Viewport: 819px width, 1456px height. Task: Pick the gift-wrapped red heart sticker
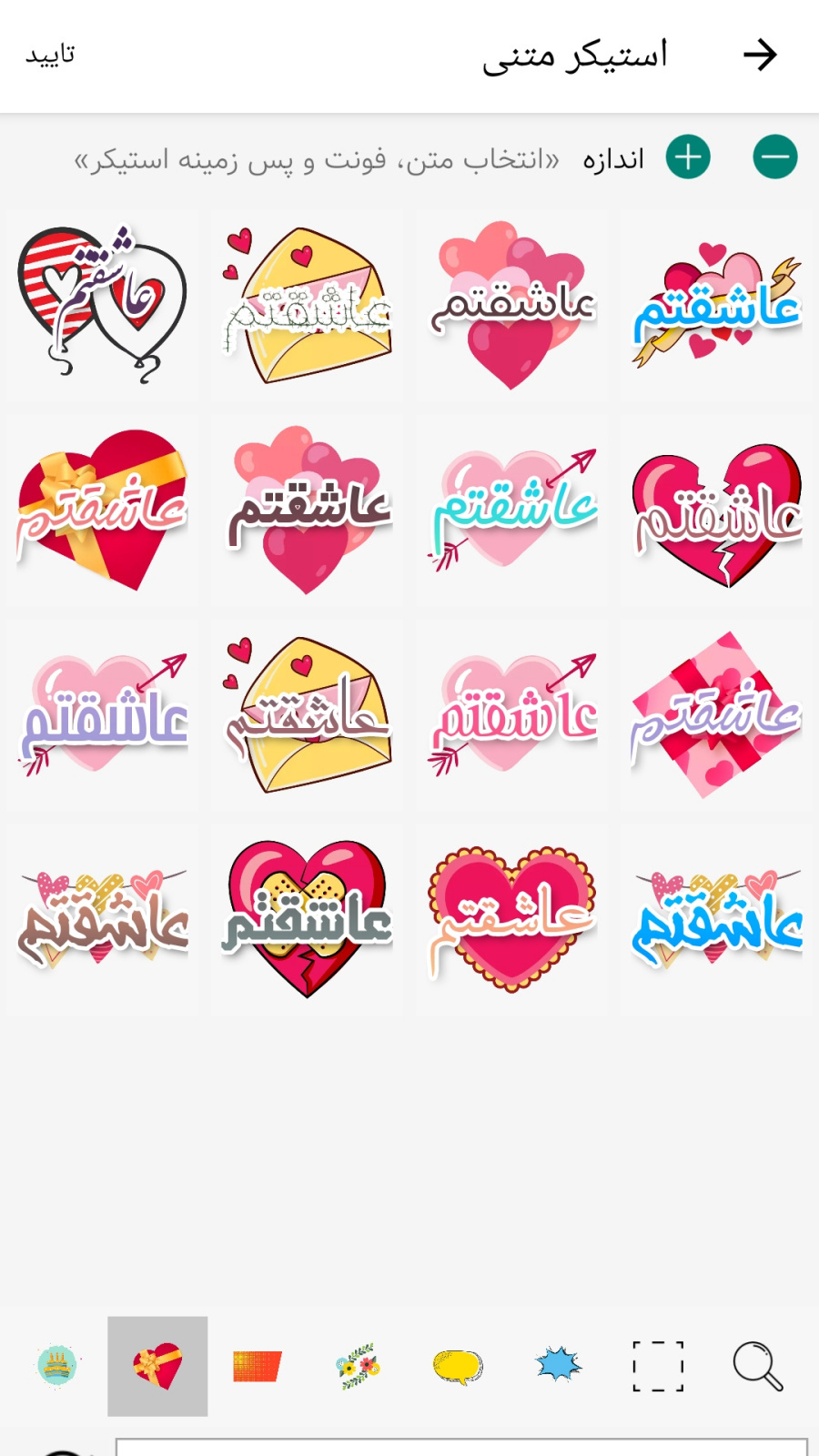101,510
